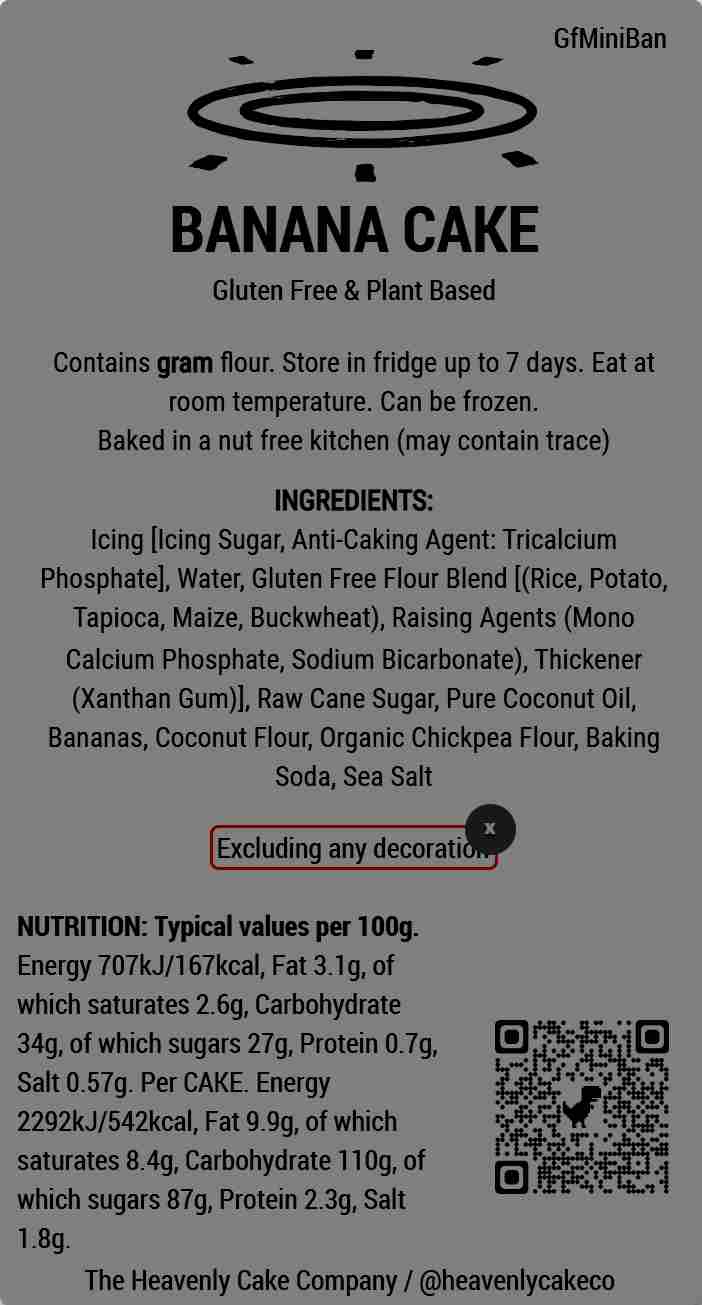Remove the 'Excluding any decoration' note

click(490, 828)
